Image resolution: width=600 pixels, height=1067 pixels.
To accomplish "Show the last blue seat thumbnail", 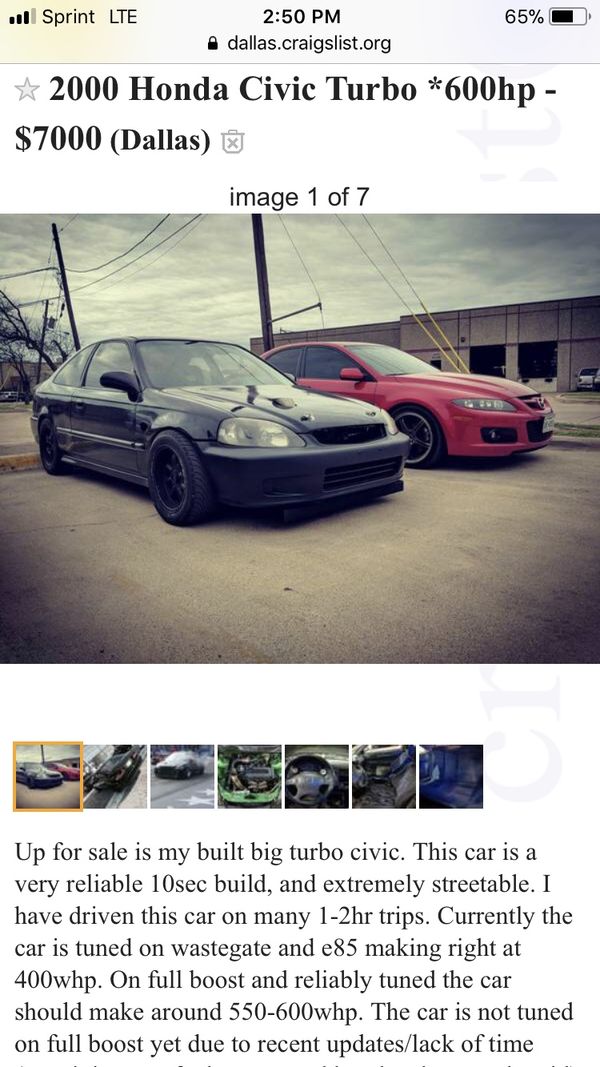I will 451,776.
